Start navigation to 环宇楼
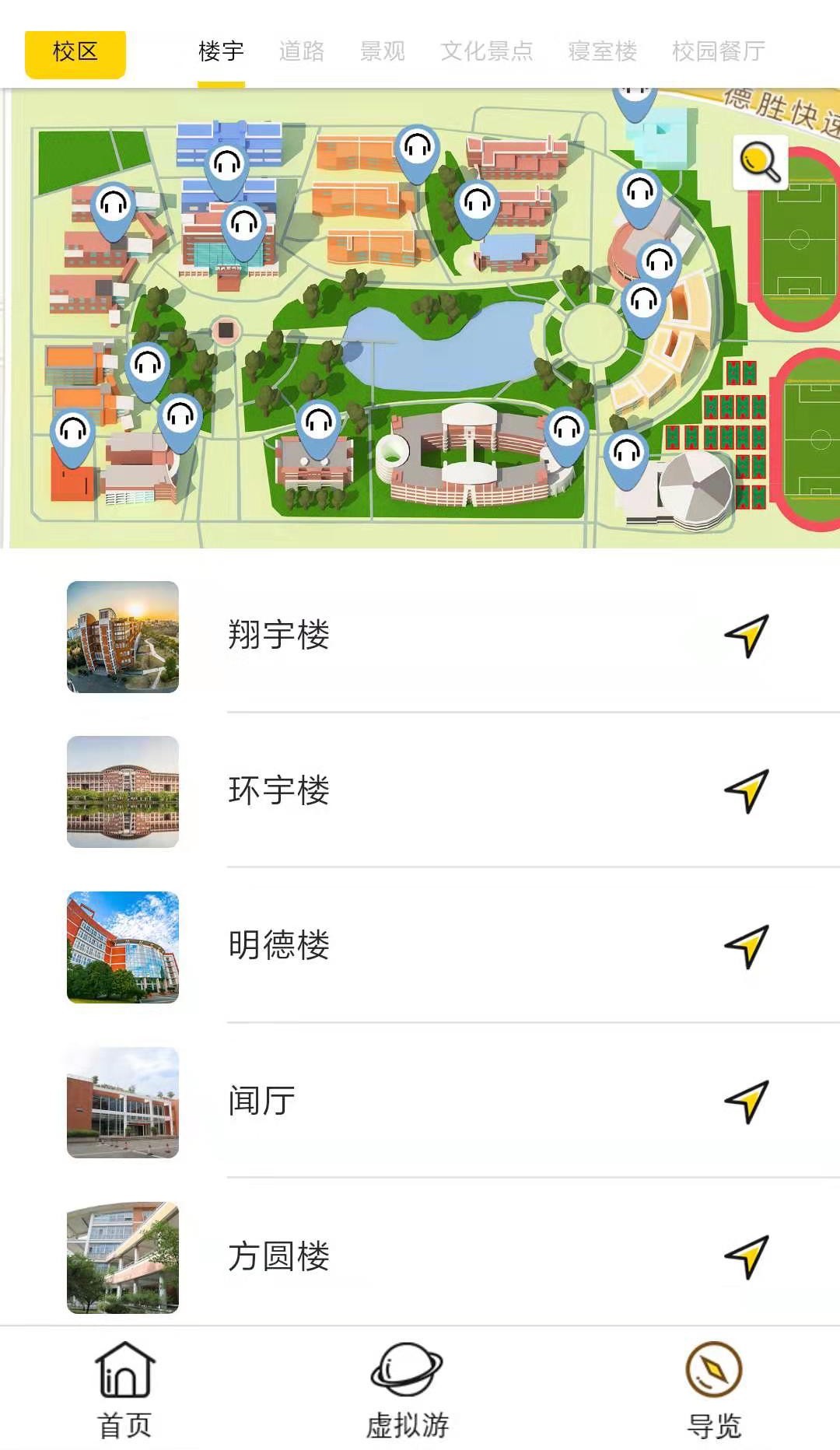This screenshot has width=840, height=1450. [x=747, y=791]
